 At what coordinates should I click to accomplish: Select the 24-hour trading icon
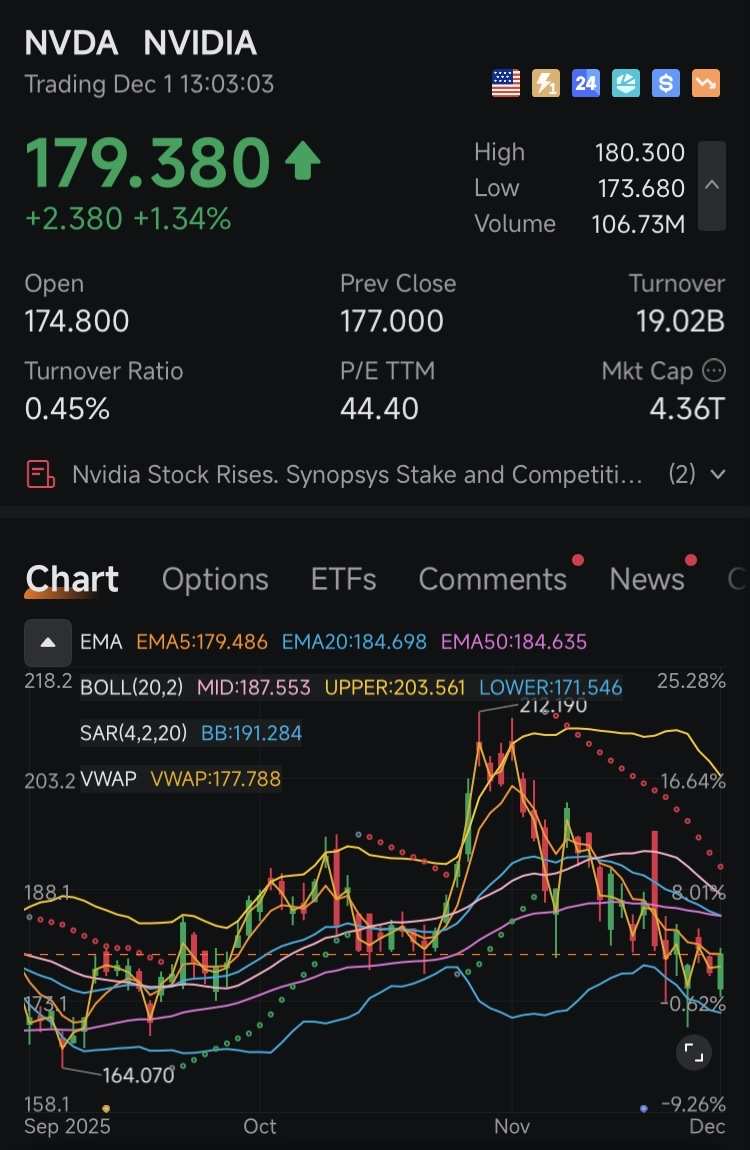click(x=585, y=83)
